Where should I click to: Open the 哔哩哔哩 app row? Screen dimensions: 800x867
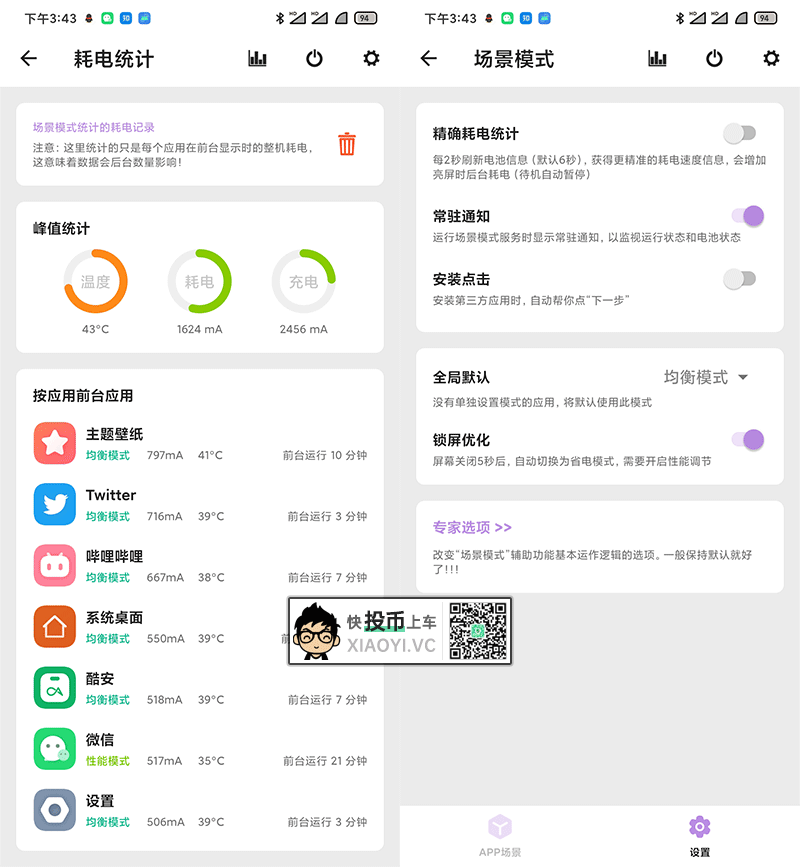(200, 565)
